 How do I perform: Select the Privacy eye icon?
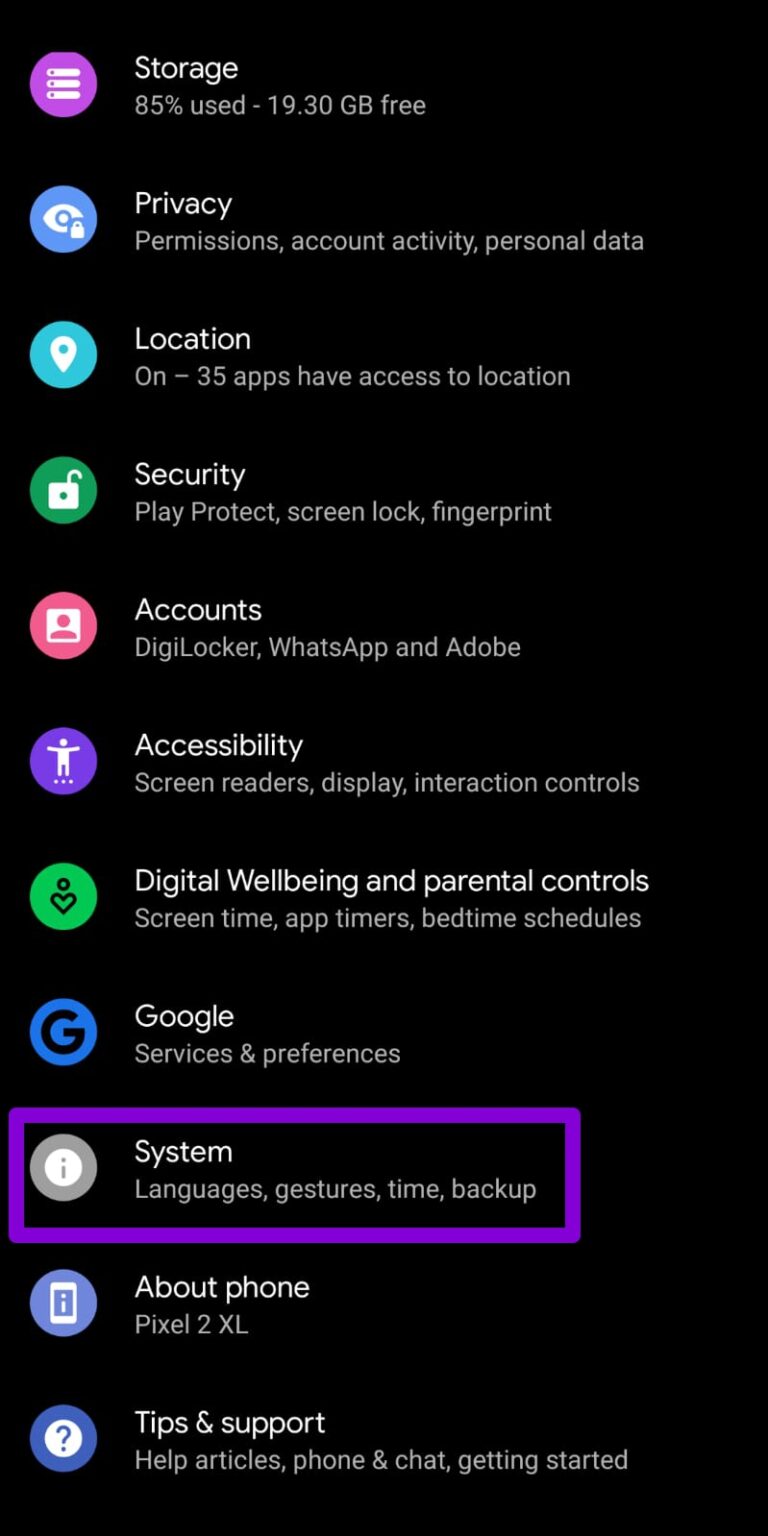tap(63, 219)
